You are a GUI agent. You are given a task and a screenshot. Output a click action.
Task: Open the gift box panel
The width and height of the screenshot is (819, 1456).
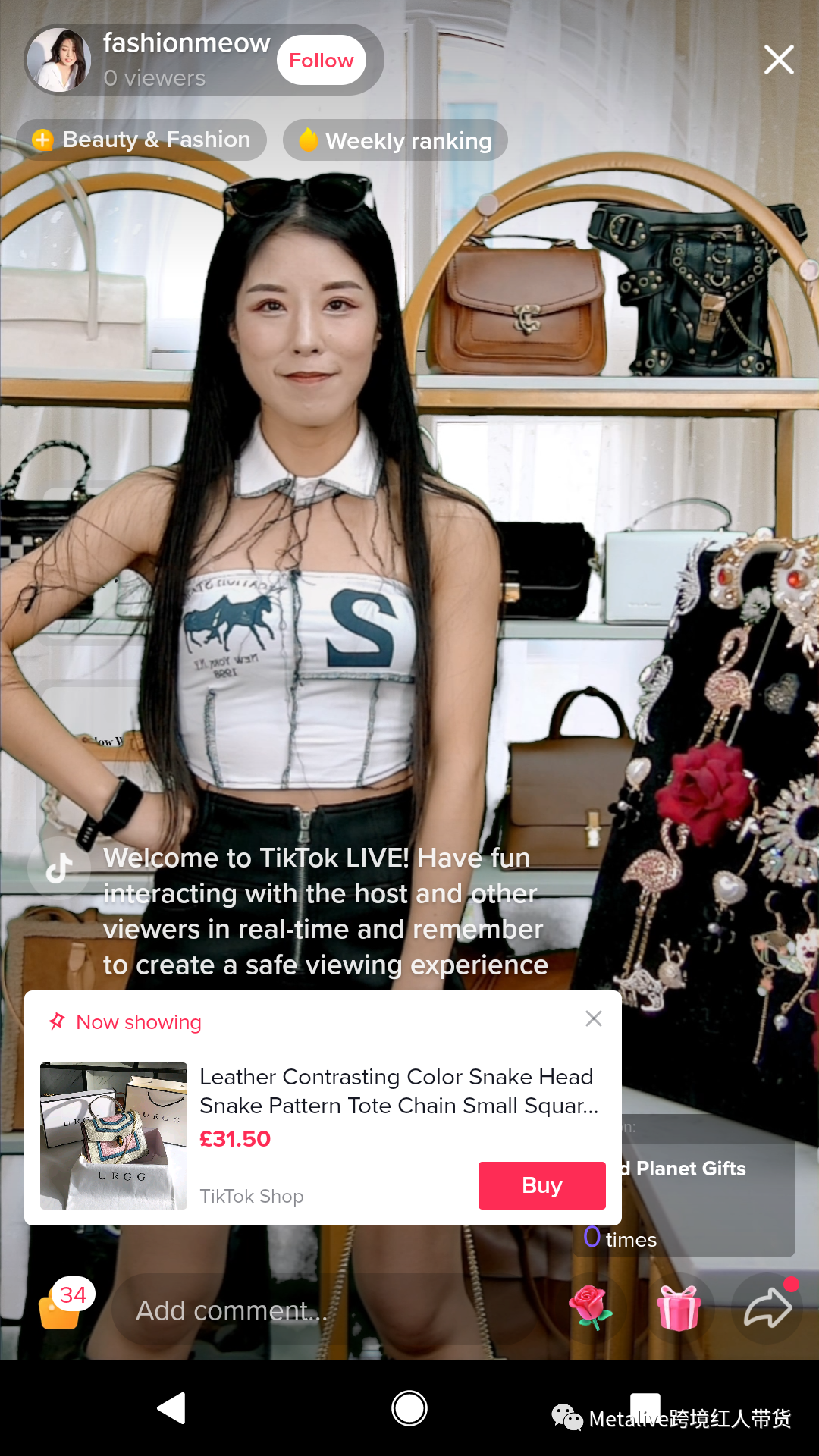click(x=679, y=1308)
